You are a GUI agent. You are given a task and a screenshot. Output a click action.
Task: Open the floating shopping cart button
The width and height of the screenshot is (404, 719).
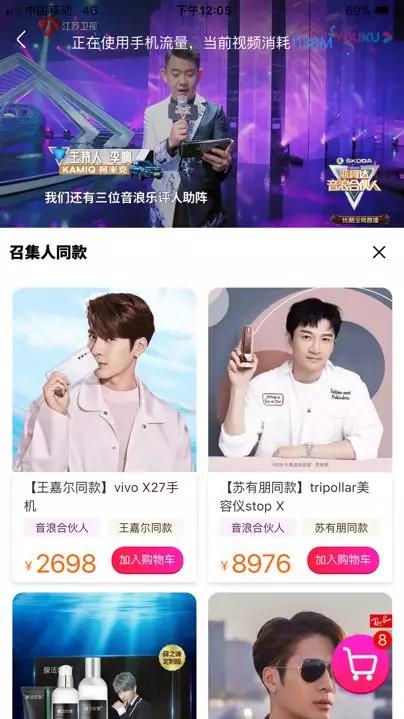pyautogui.click(x=361, y=663)
